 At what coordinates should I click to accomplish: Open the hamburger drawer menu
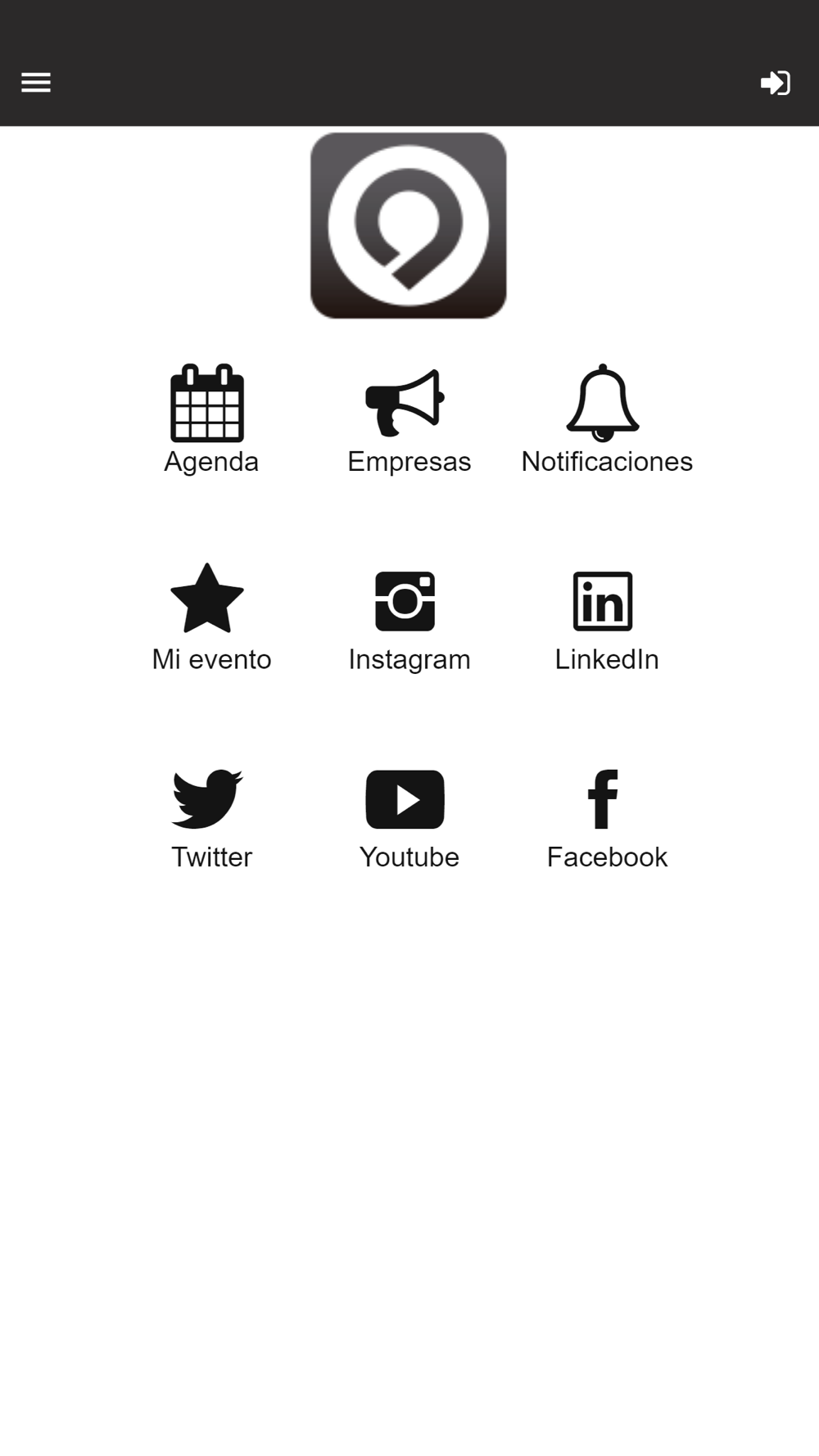point(36,83)
